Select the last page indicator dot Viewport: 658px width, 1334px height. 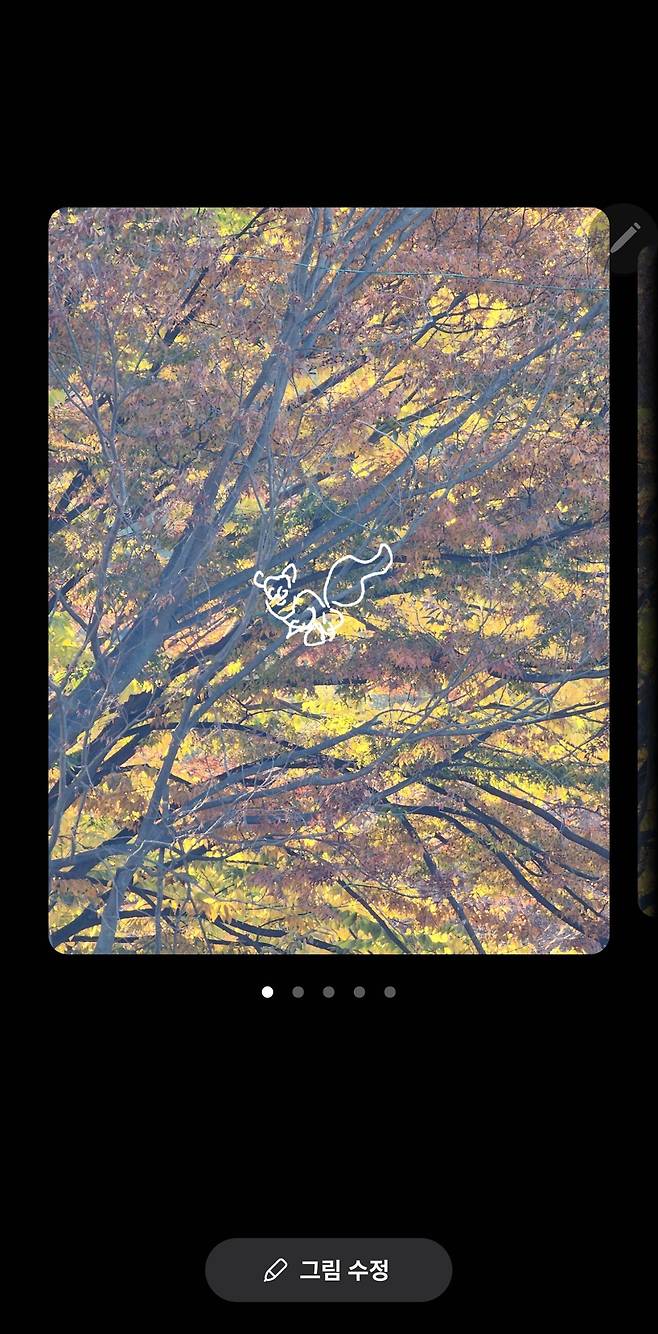[390, 992]
